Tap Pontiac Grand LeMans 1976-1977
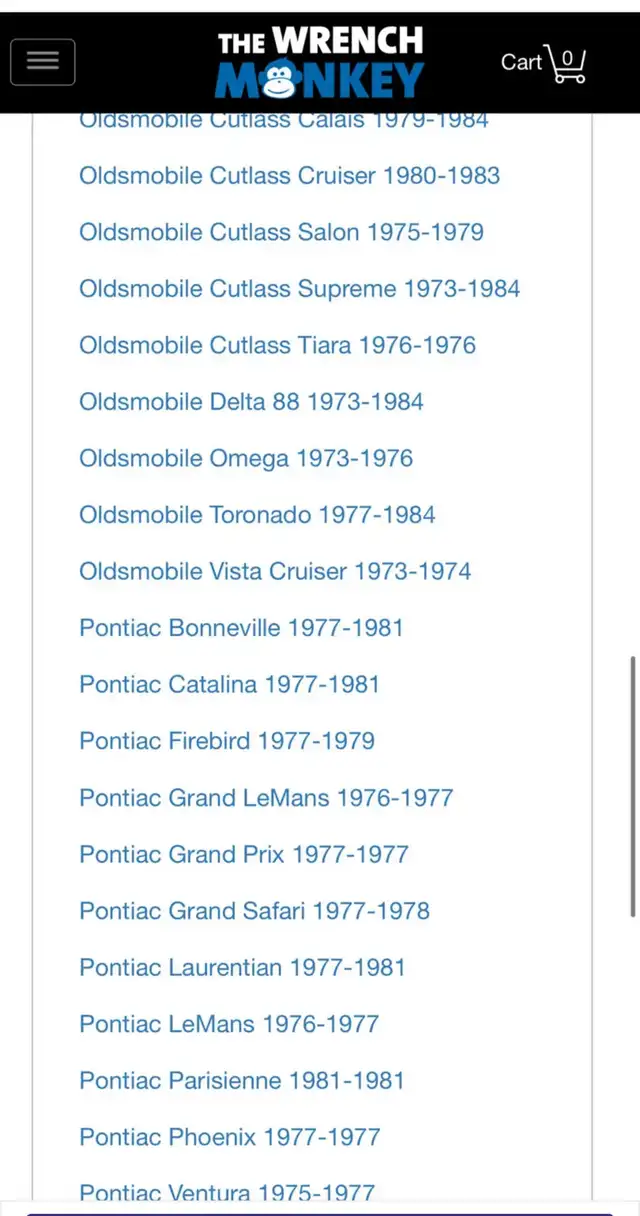This screenshot has width=640, height=1216. point(266,798)
